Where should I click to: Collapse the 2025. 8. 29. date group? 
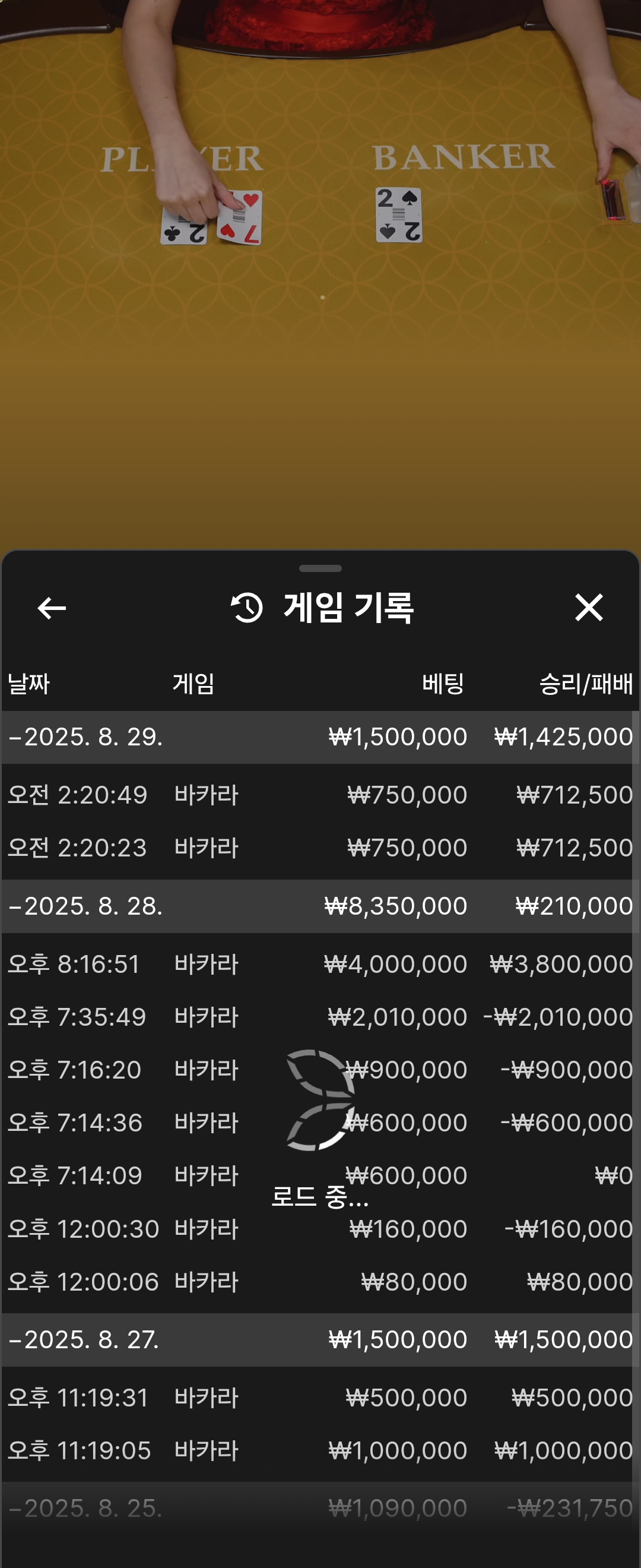[x=85, y=737]
